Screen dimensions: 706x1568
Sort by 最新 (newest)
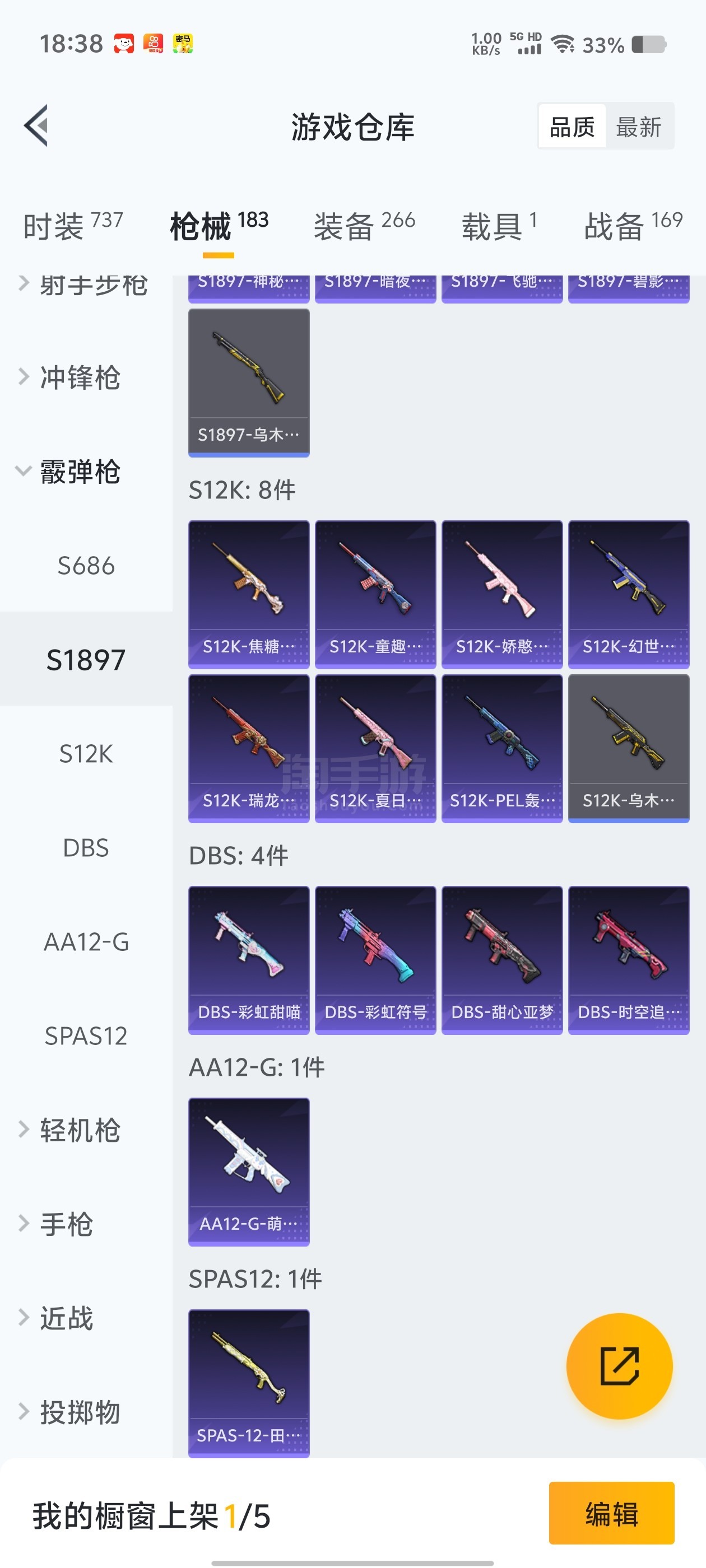tap(638, 127)
